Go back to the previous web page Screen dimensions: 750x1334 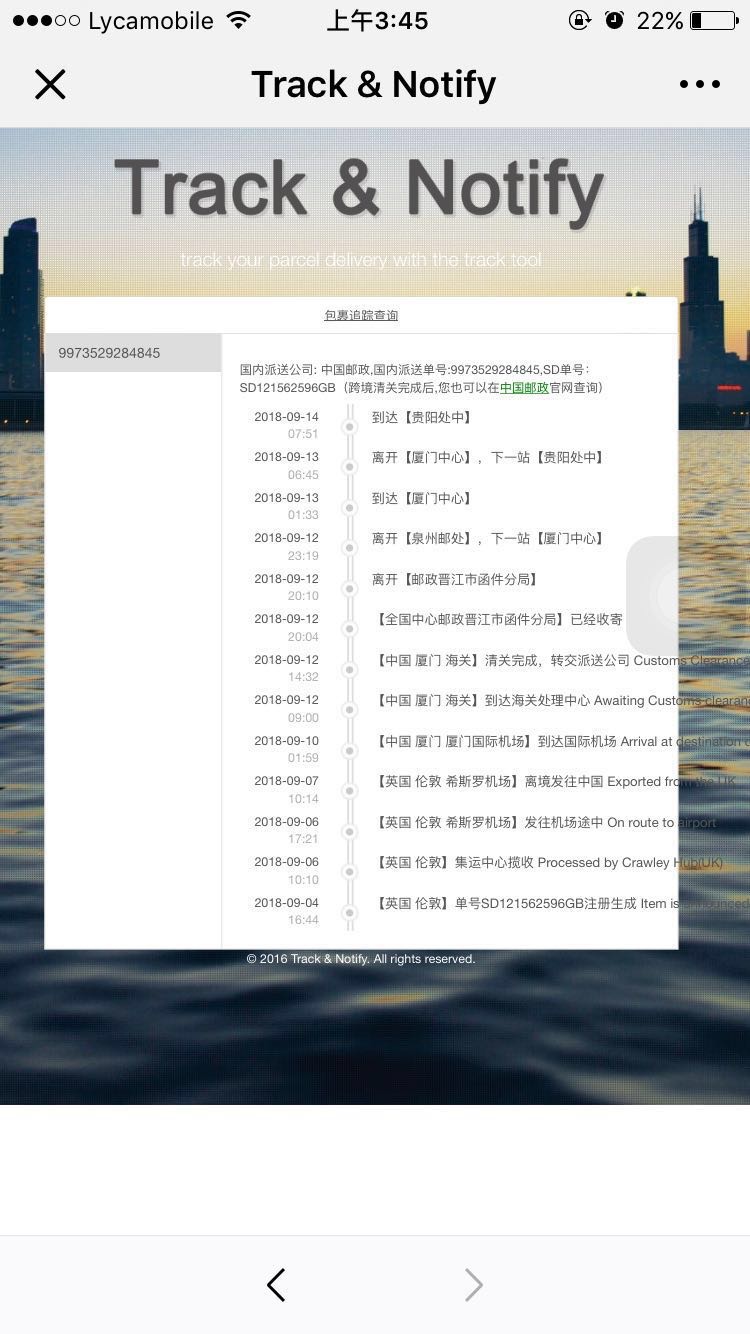277,1285
